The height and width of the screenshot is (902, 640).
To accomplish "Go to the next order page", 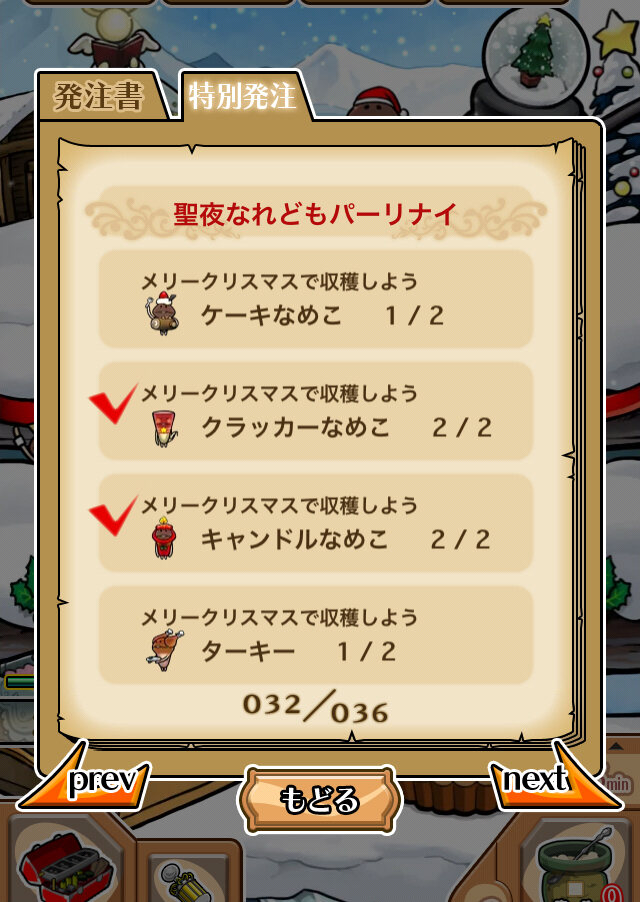I will [553, 777].
